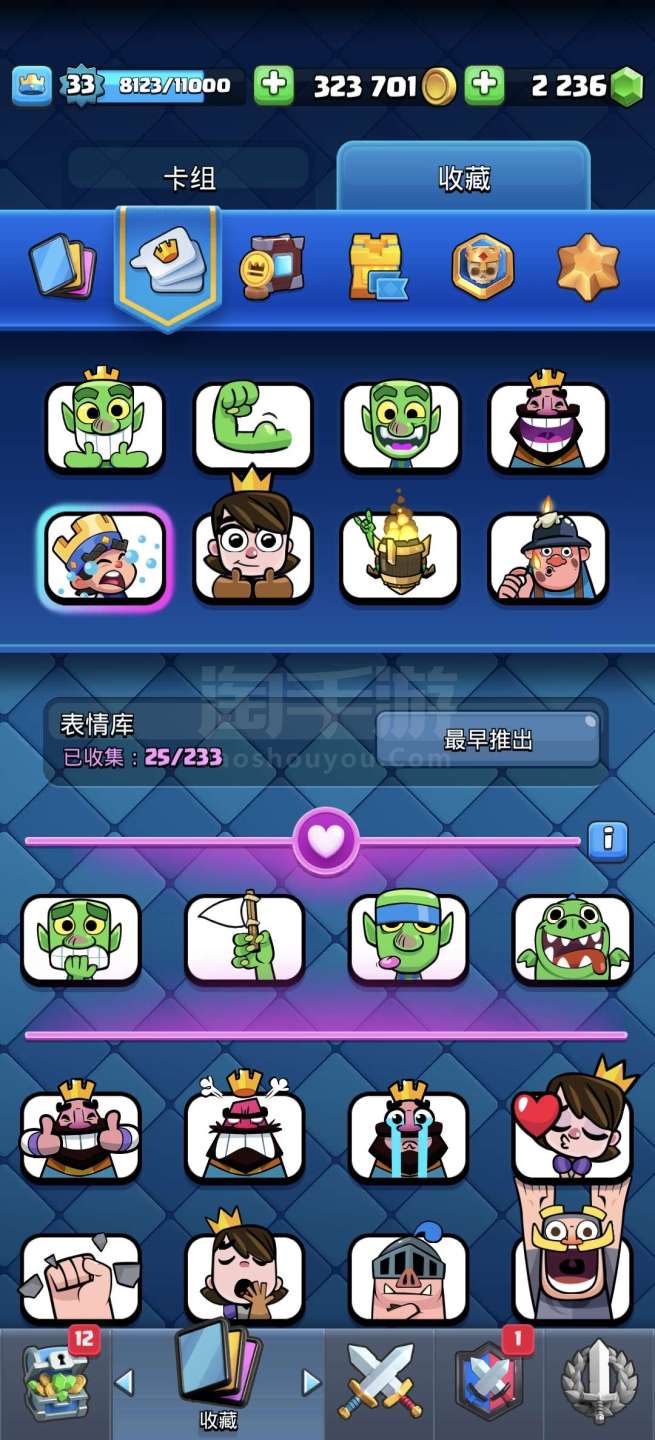Select the green flexing arm emote
Image resolution: width=655 pixels, height=1440 pixels.
253,427
